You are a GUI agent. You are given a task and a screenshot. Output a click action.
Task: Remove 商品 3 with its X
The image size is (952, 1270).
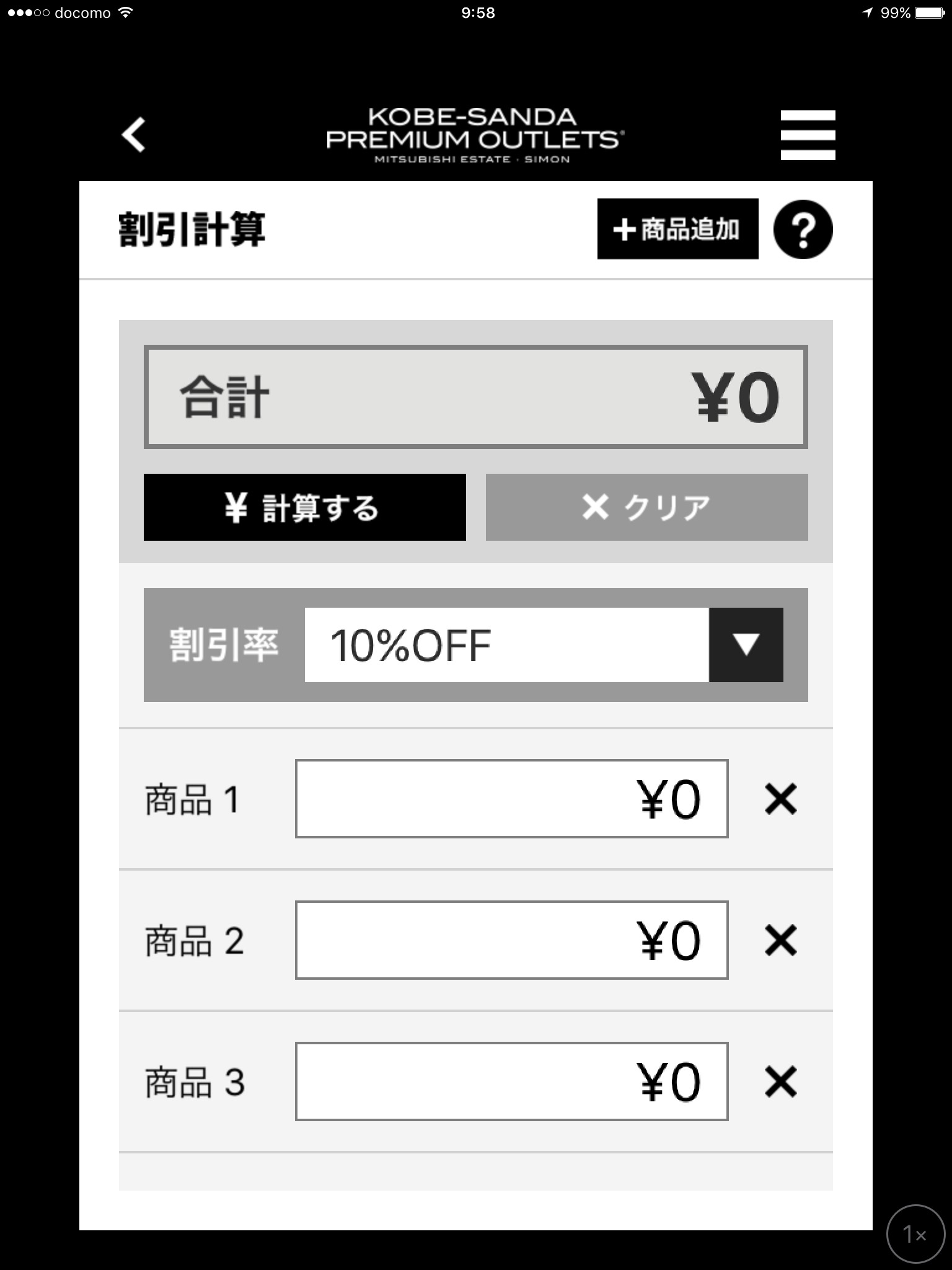tap(780, 1081)
